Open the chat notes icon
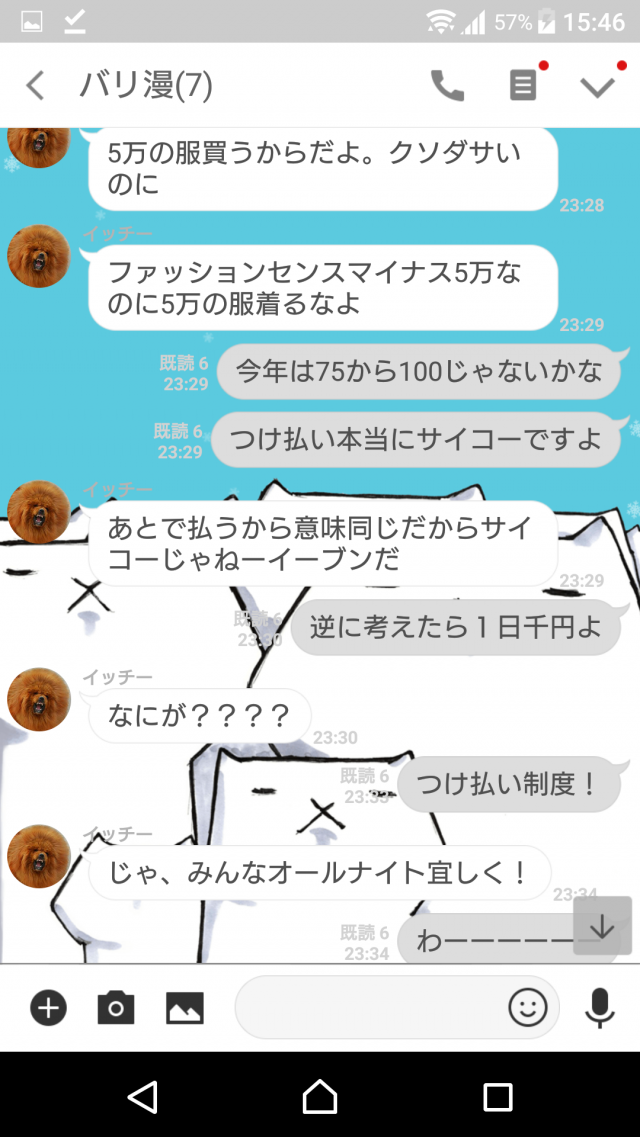The height and width of the screenshot is (1137, 640). coord(522,86)
